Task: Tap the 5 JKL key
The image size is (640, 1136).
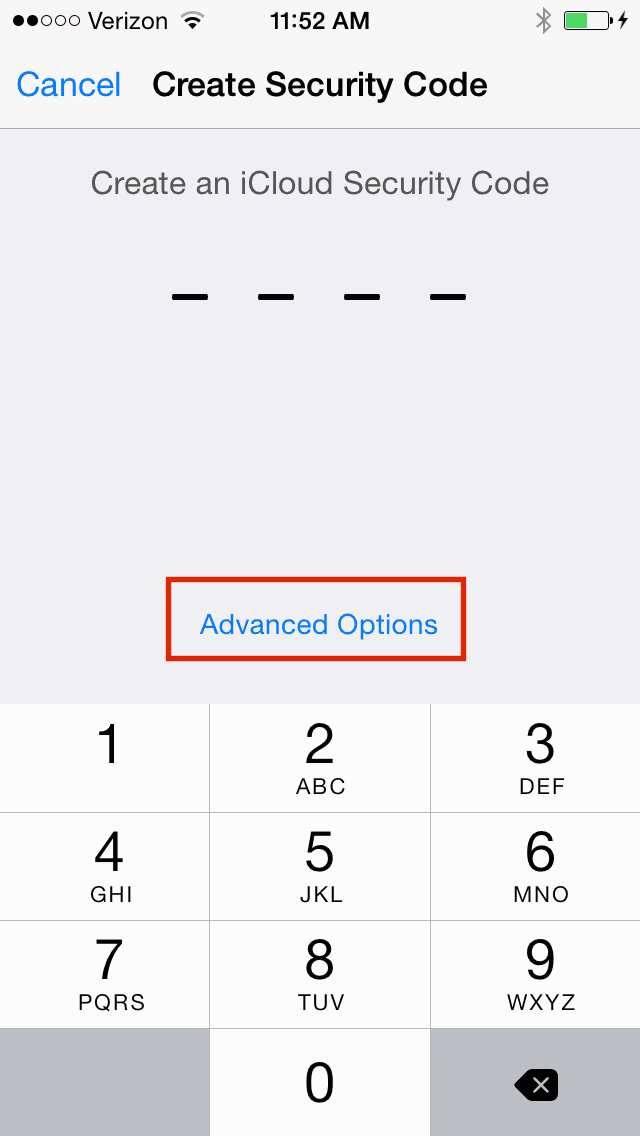Action: (x=320, y=866)
